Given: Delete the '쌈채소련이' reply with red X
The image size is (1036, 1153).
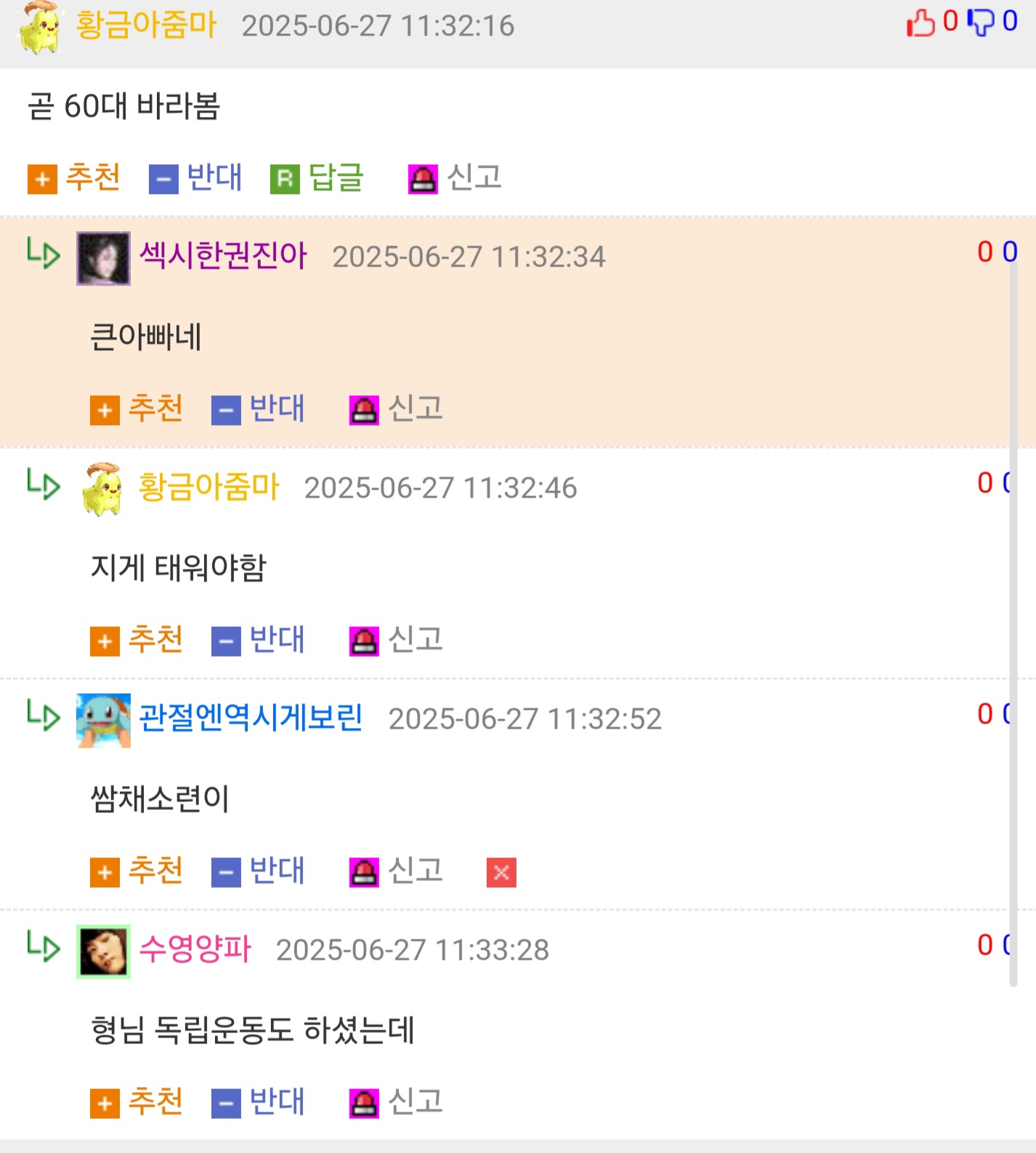Looking at the screenshot, I should click(501, 873).
